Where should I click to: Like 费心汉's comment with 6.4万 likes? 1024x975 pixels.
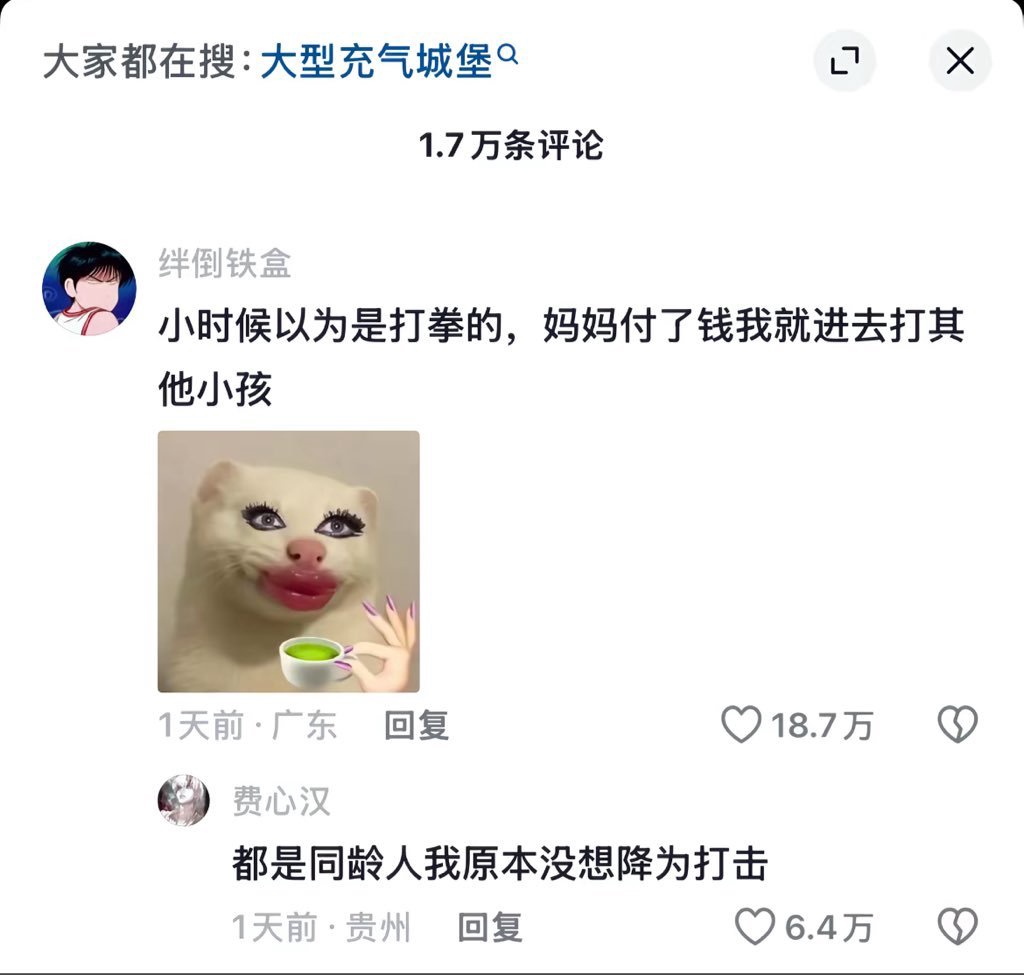tap(755, 927)
